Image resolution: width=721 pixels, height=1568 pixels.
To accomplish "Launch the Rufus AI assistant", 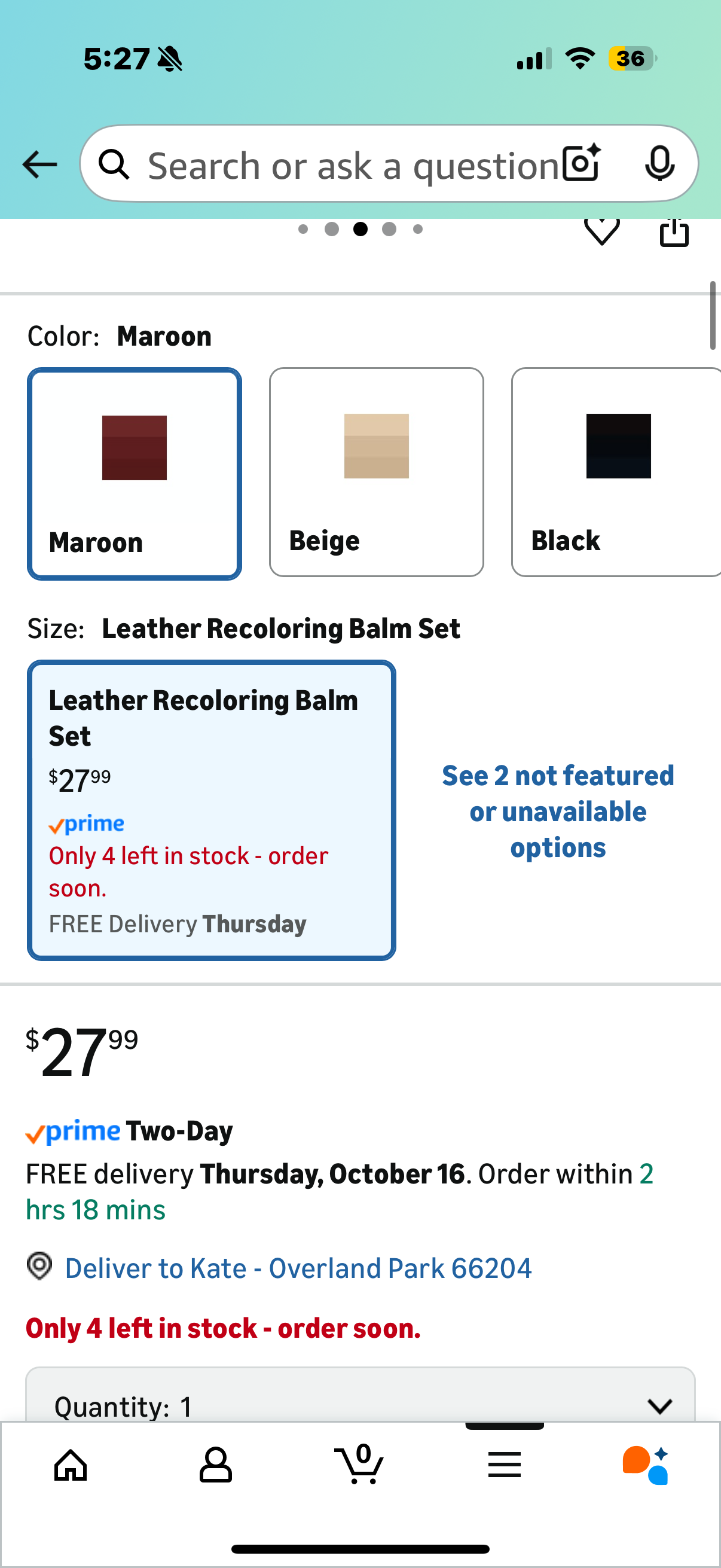I will coord(646,1465).
